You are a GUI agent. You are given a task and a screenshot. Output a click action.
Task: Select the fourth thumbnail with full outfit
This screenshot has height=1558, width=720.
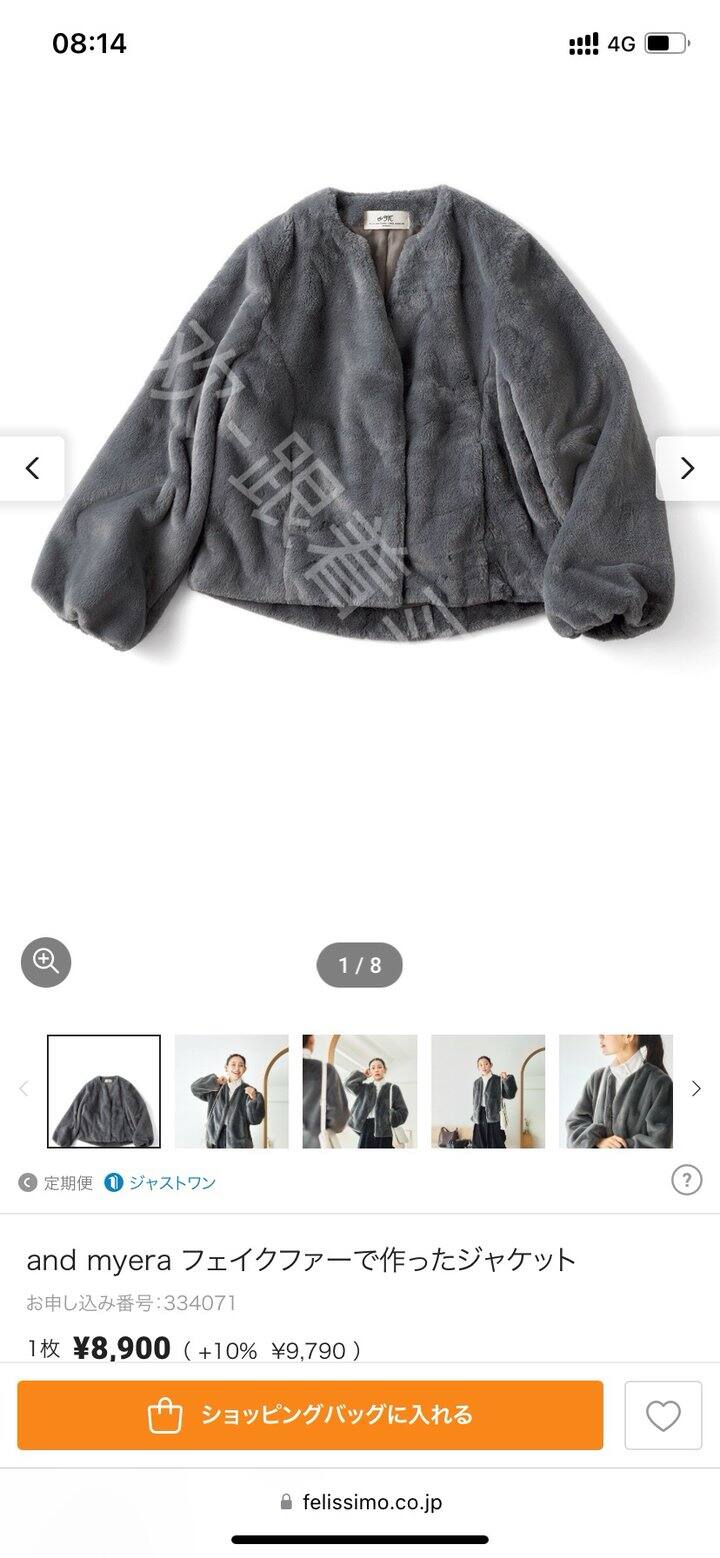(488, 1091)
